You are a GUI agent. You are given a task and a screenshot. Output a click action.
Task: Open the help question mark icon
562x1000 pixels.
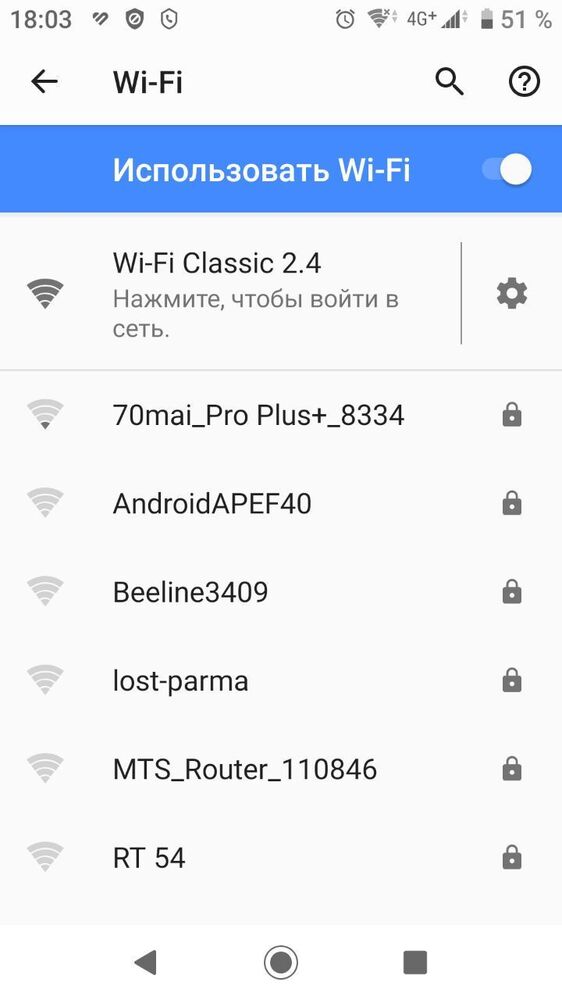[524, 82]
